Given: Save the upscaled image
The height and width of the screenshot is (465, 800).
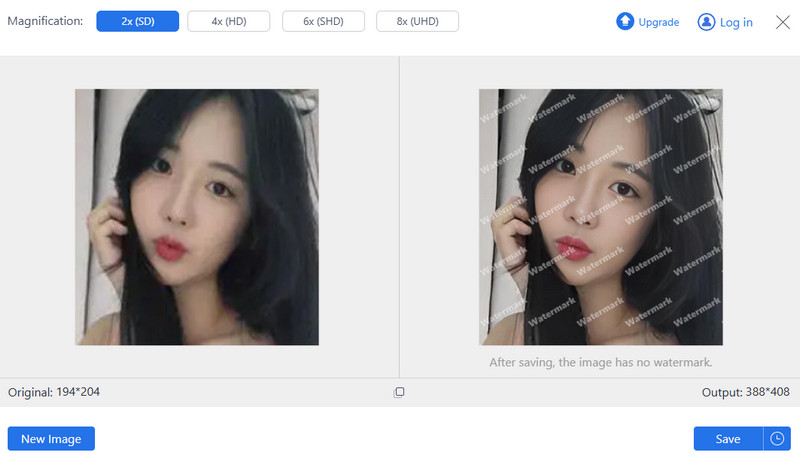Looking at the screenshot, I should (728, 439).
